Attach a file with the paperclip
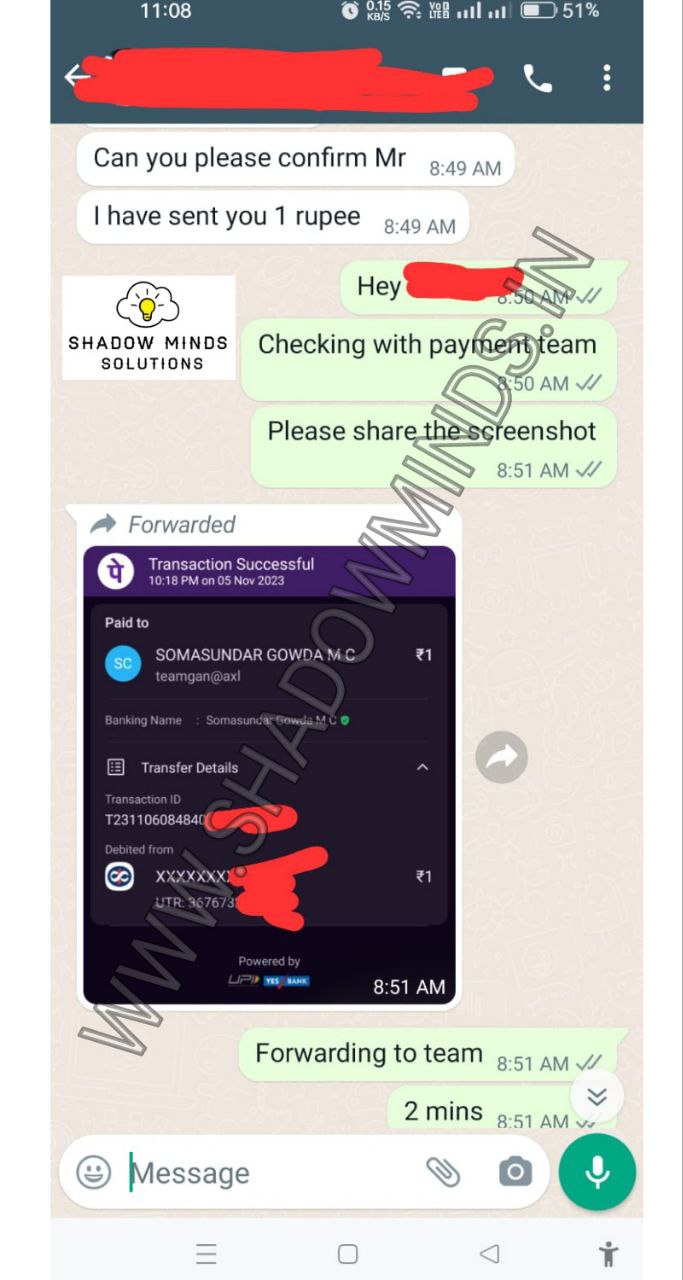683x1280 pixels. (x=443, y=1172)
